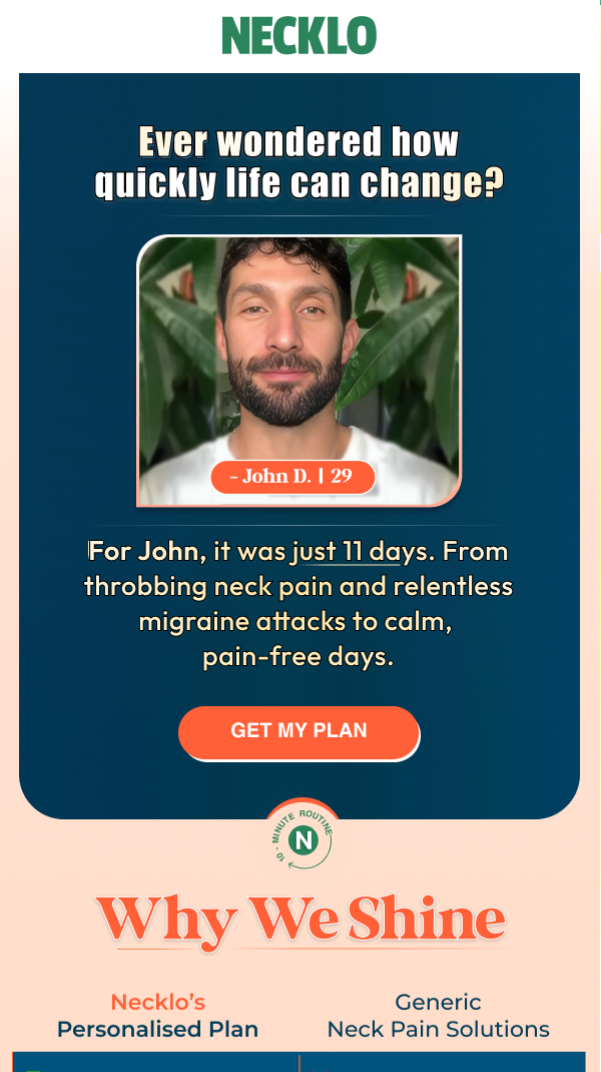Screen dimensions: 601x1072
Task: Tap the GET MY PLAN button
Action: (x=299, y=732)
